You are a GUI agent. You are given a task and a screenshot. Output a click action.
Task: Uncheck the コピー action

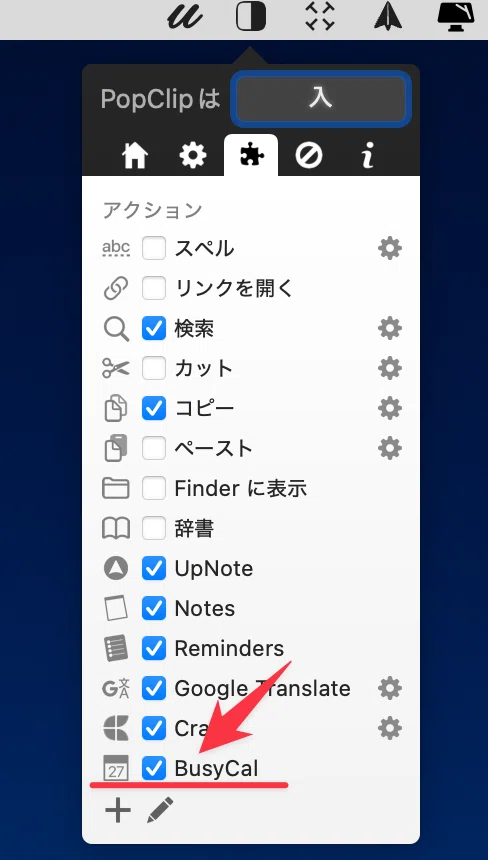(x=154, y=409)
